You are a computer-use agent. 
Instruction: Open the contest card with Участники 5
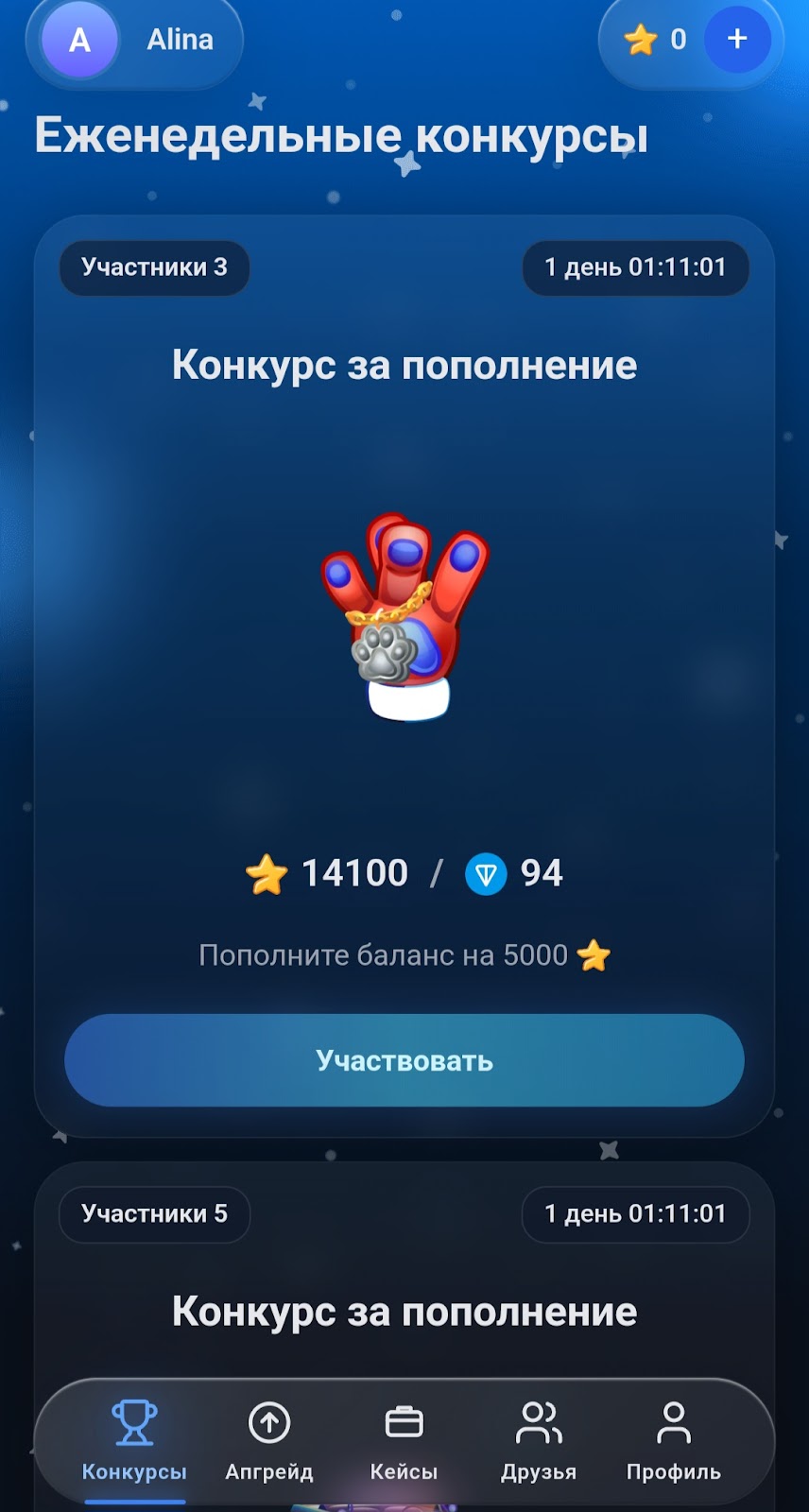click(x=404, y=1310)
